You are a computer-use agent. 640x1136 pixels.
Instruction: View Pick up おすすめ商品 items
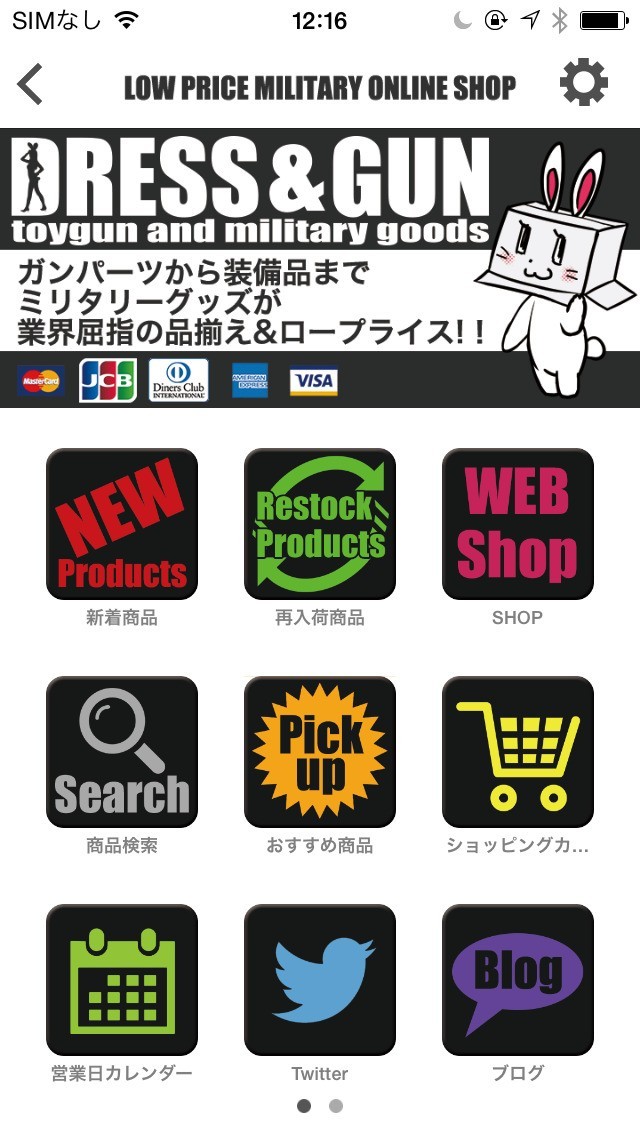[320, 752]
